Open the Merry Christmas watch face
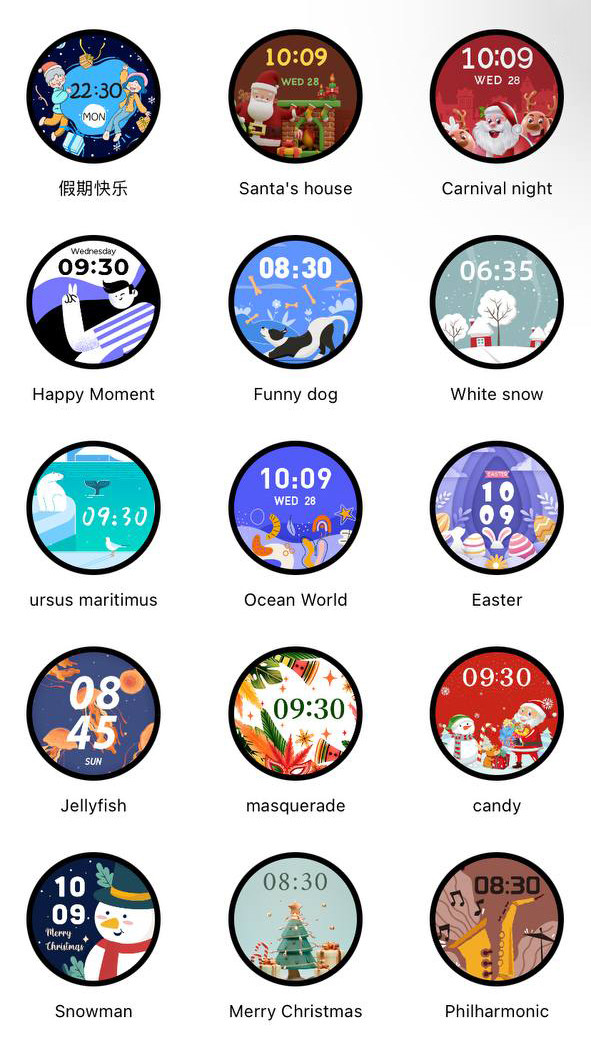The image size is (591, 1048). point(296,920)
